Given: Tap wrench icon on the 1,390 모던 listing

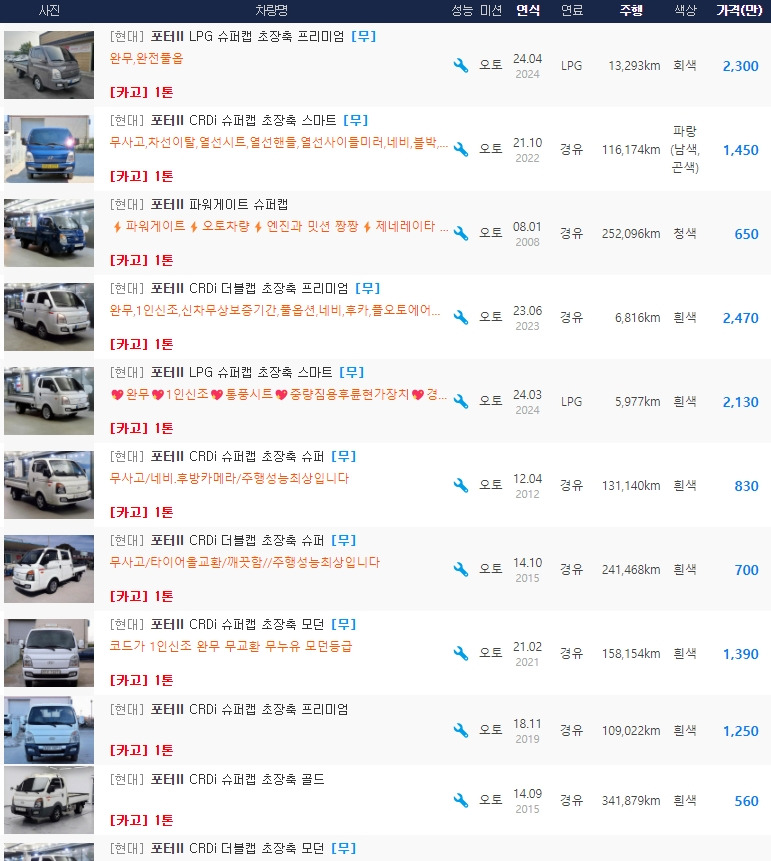Looking at the screenshot, I should click(x=461, y=654).
